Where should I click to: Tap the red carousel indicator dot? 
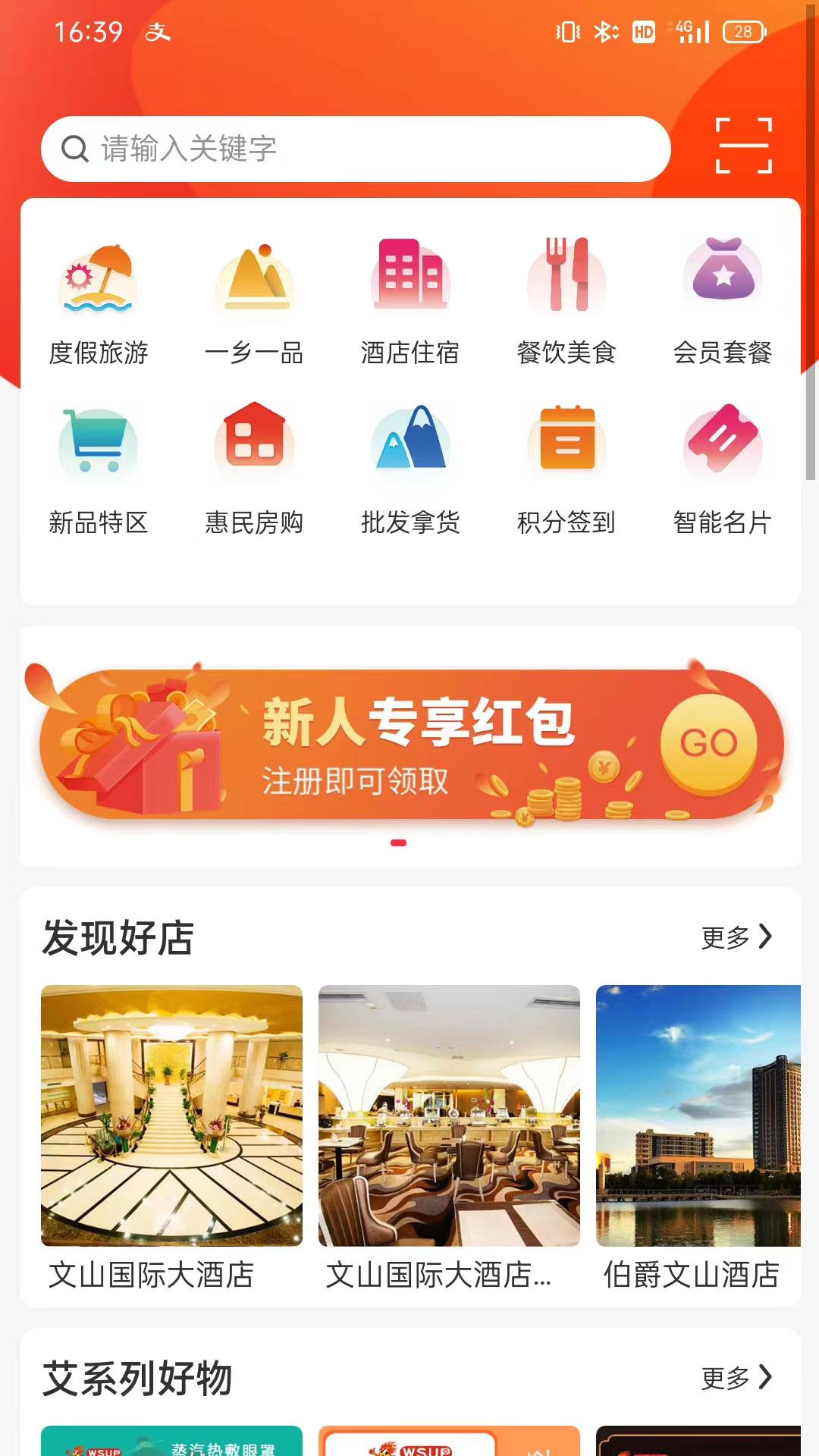coord(398,842)
